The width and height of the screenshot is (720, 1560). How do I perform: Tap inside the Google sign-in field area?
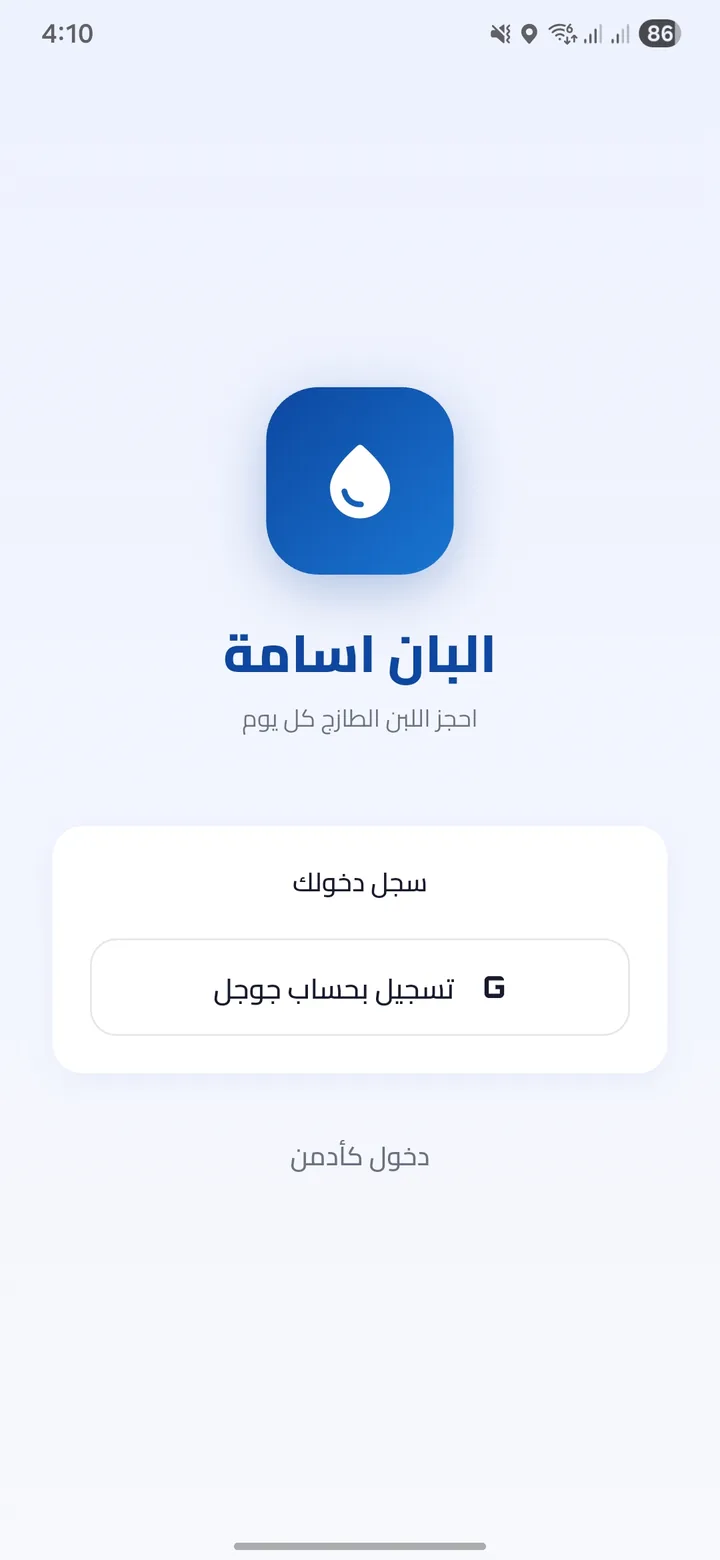(360, 987)
